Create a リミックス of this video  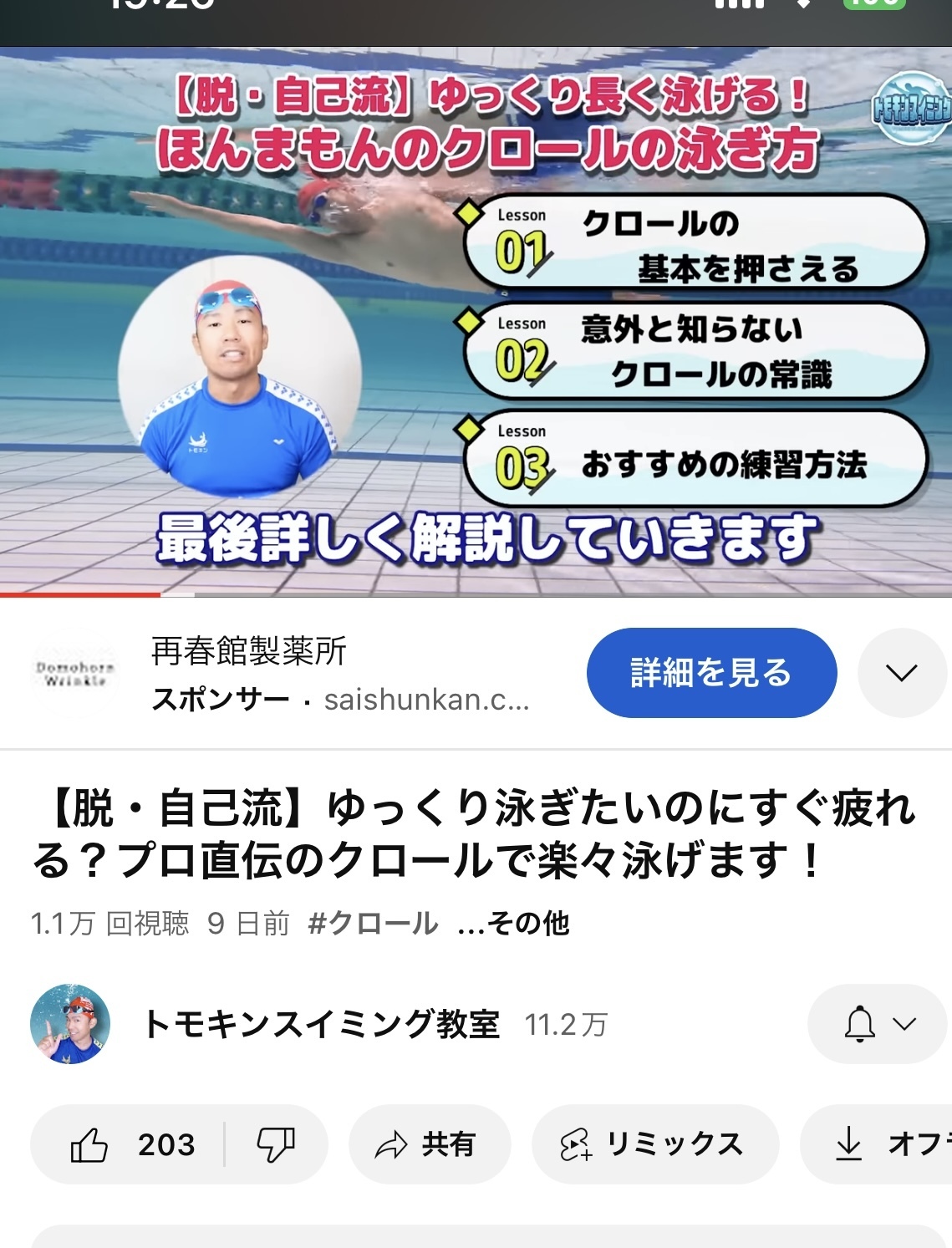click(654, 1144)
